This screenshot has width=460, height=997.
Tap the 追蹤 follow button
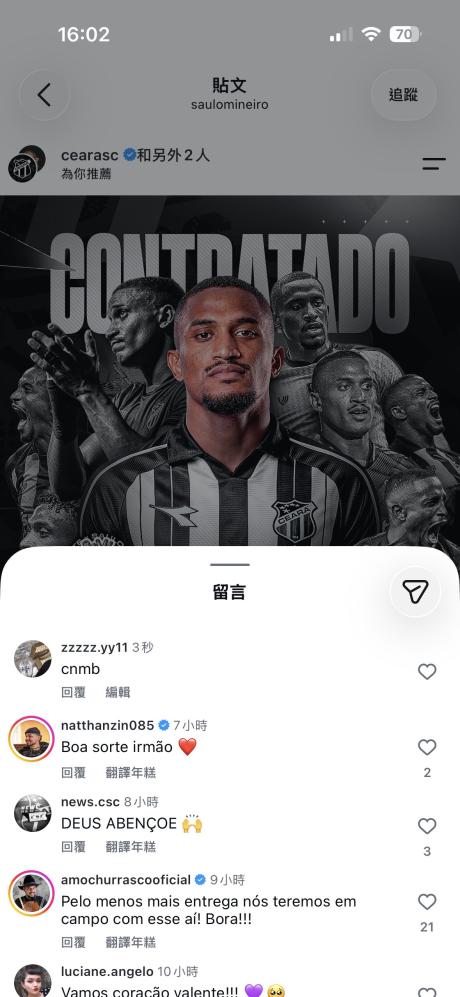[403, 95]
